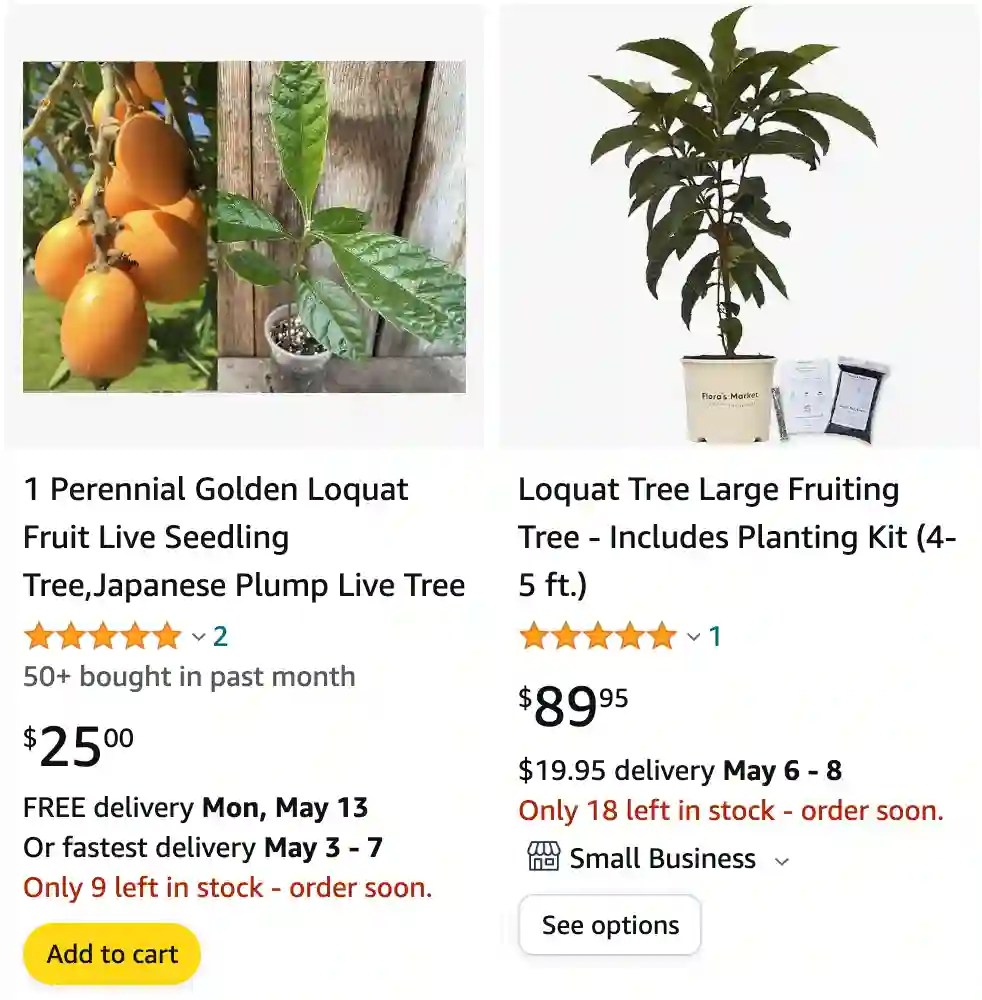The image size is (982, 1000).
Task: Expand the ratings dropdown for the Large Fruiting Tree
Action: 693,634
